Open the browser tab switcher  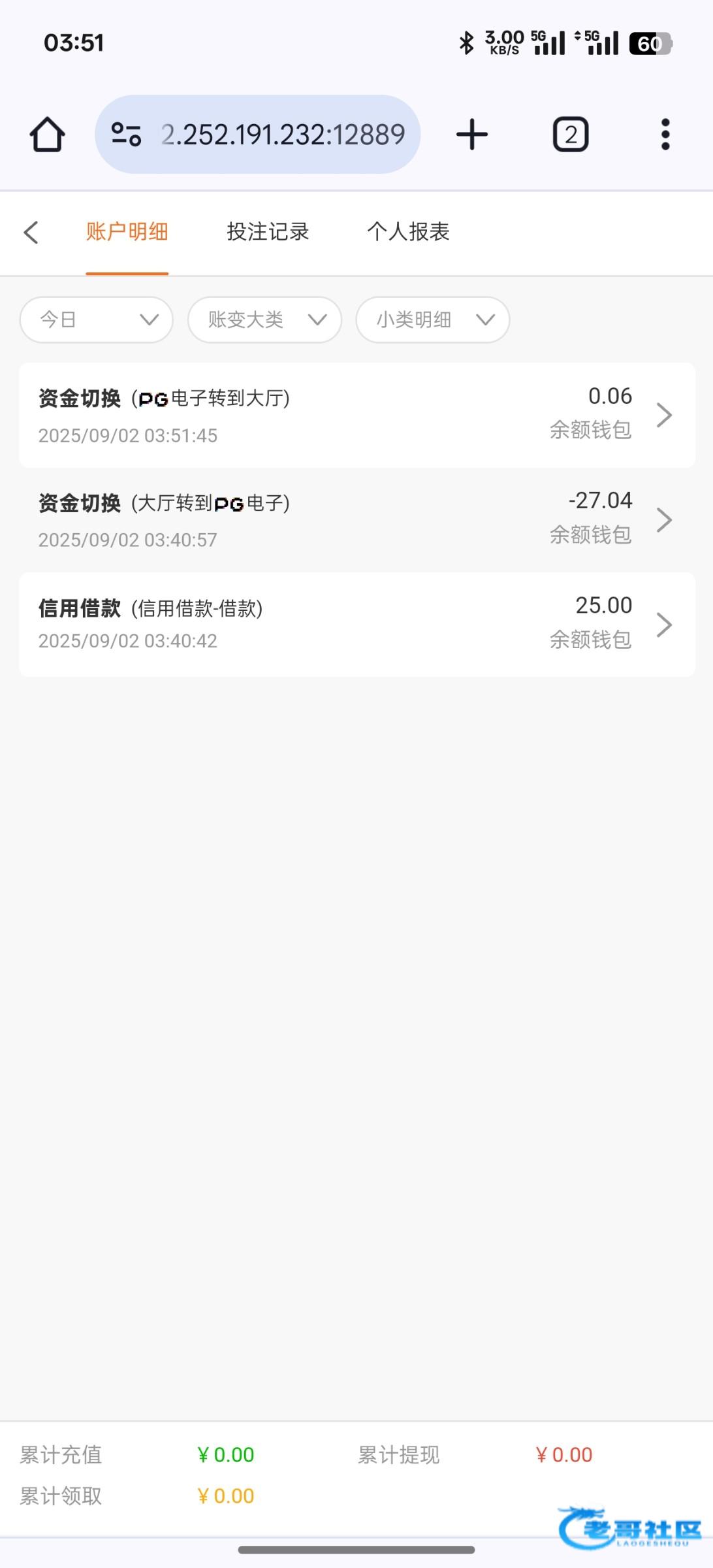coord(571,135)
